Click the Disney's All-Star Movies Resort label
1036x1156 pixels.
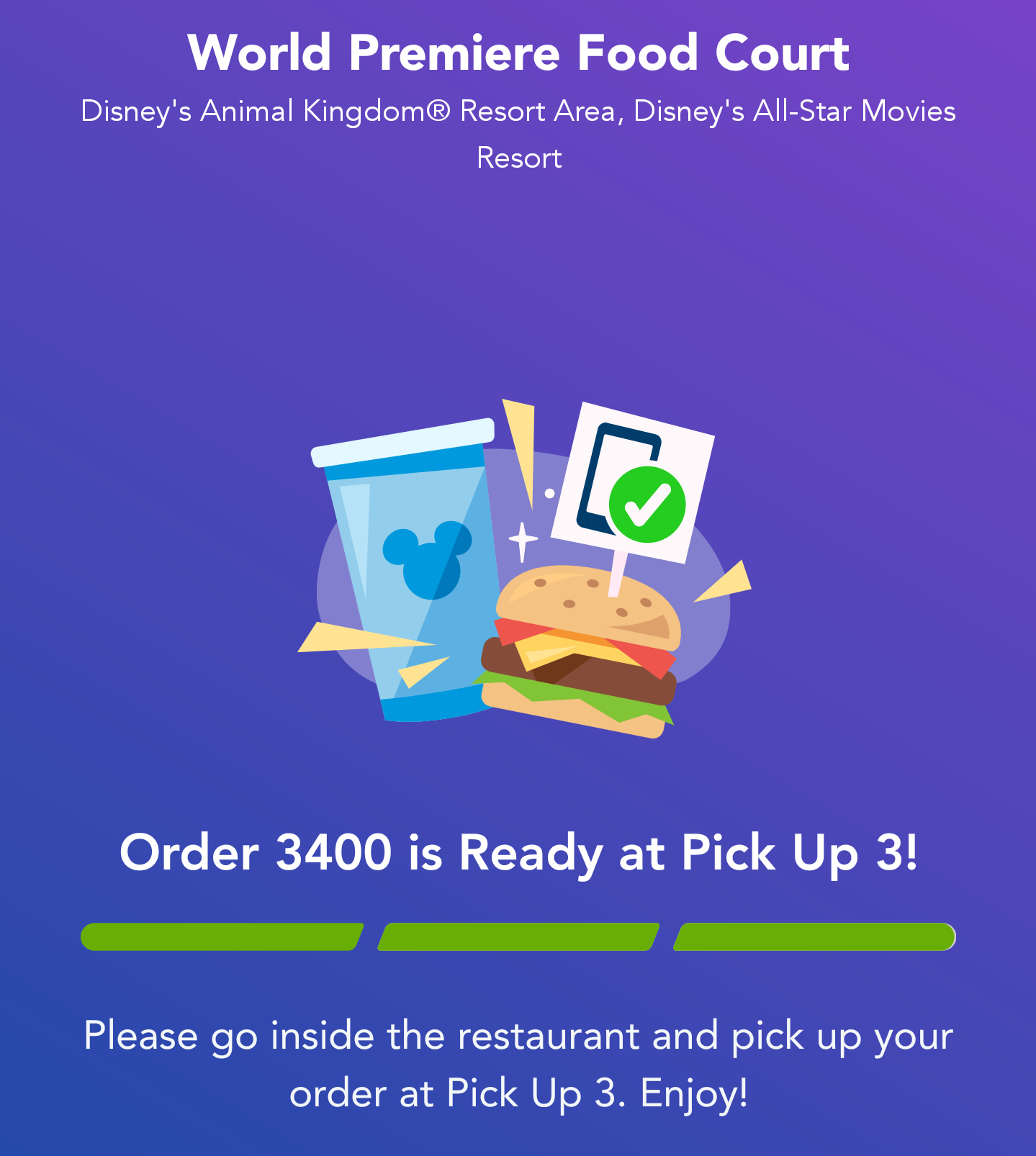pos(792,111)
